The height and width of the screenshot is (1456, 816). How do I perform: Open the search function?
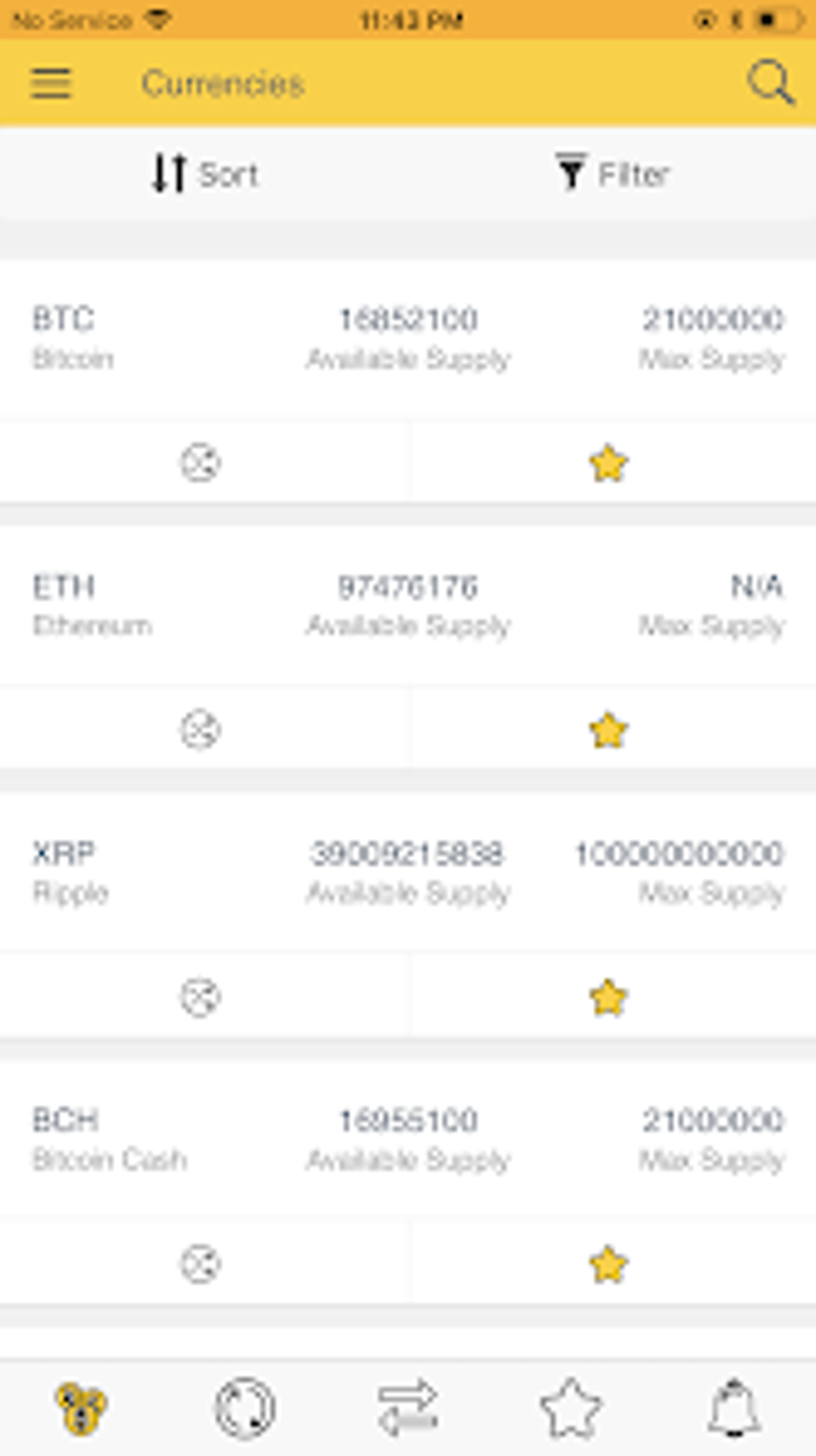coord(770,82)
